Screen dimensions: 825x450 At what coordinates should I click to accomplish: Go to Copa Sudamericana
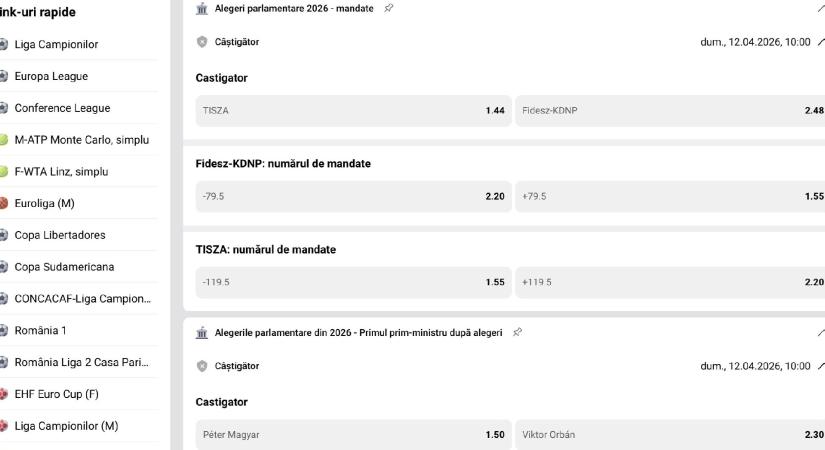[64, 267]
